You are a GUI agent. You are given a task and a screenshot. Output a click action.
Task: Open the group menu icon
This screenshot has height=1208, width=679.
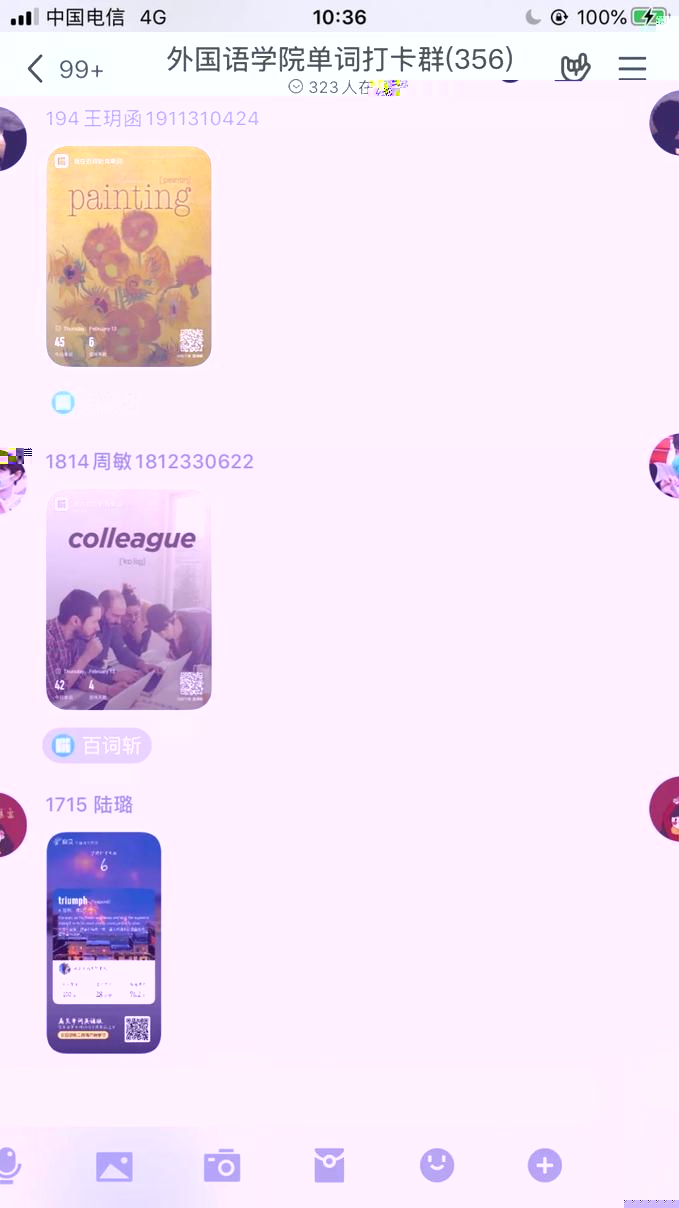[x=632, y=67]
